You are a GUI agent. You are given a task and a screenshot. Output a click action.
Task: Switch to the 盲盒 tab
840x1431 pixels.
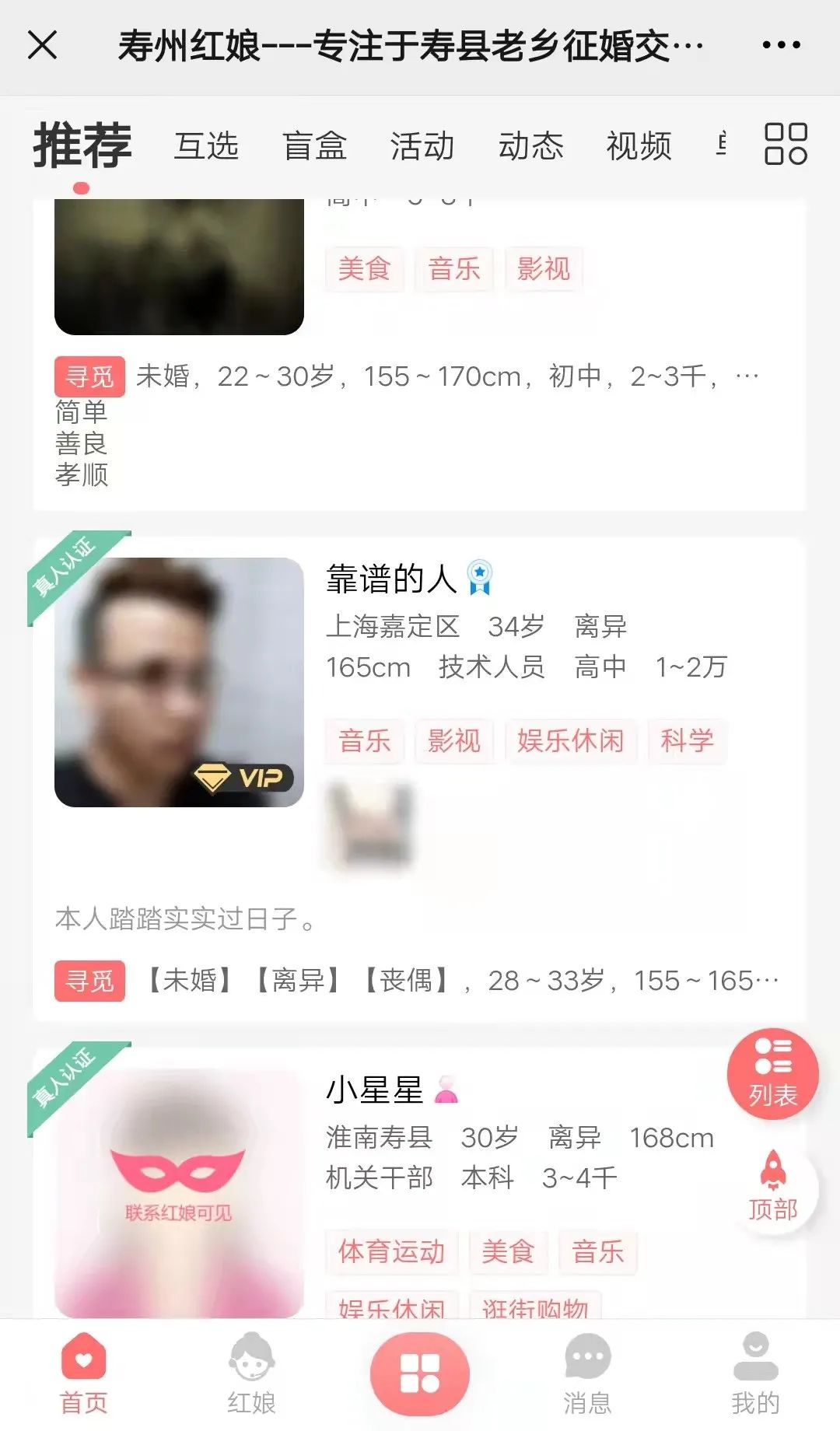click(x=314, y=145)
